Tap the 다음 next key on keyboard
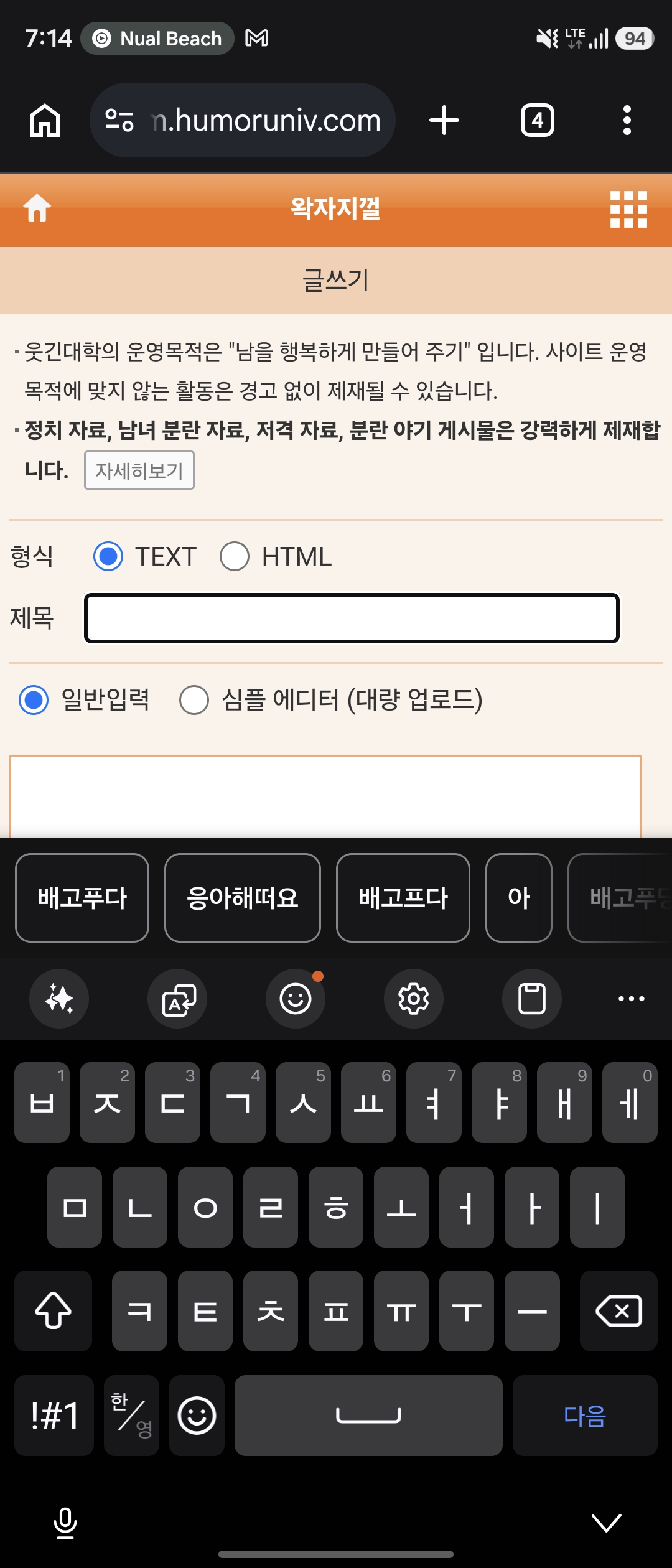This screenshot has width=672, height=1568. pyautogui.click(x=585, y=1416)
